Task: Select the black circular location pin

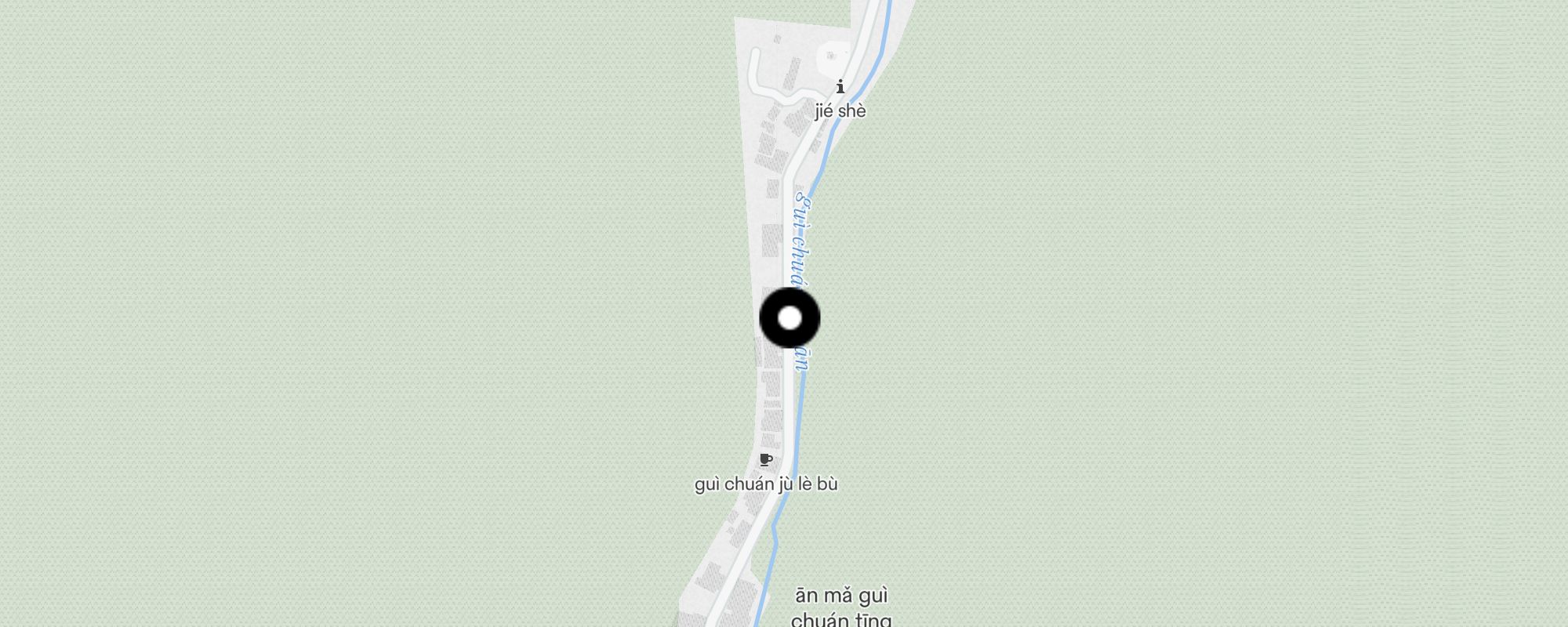Action: click(789, 318)
